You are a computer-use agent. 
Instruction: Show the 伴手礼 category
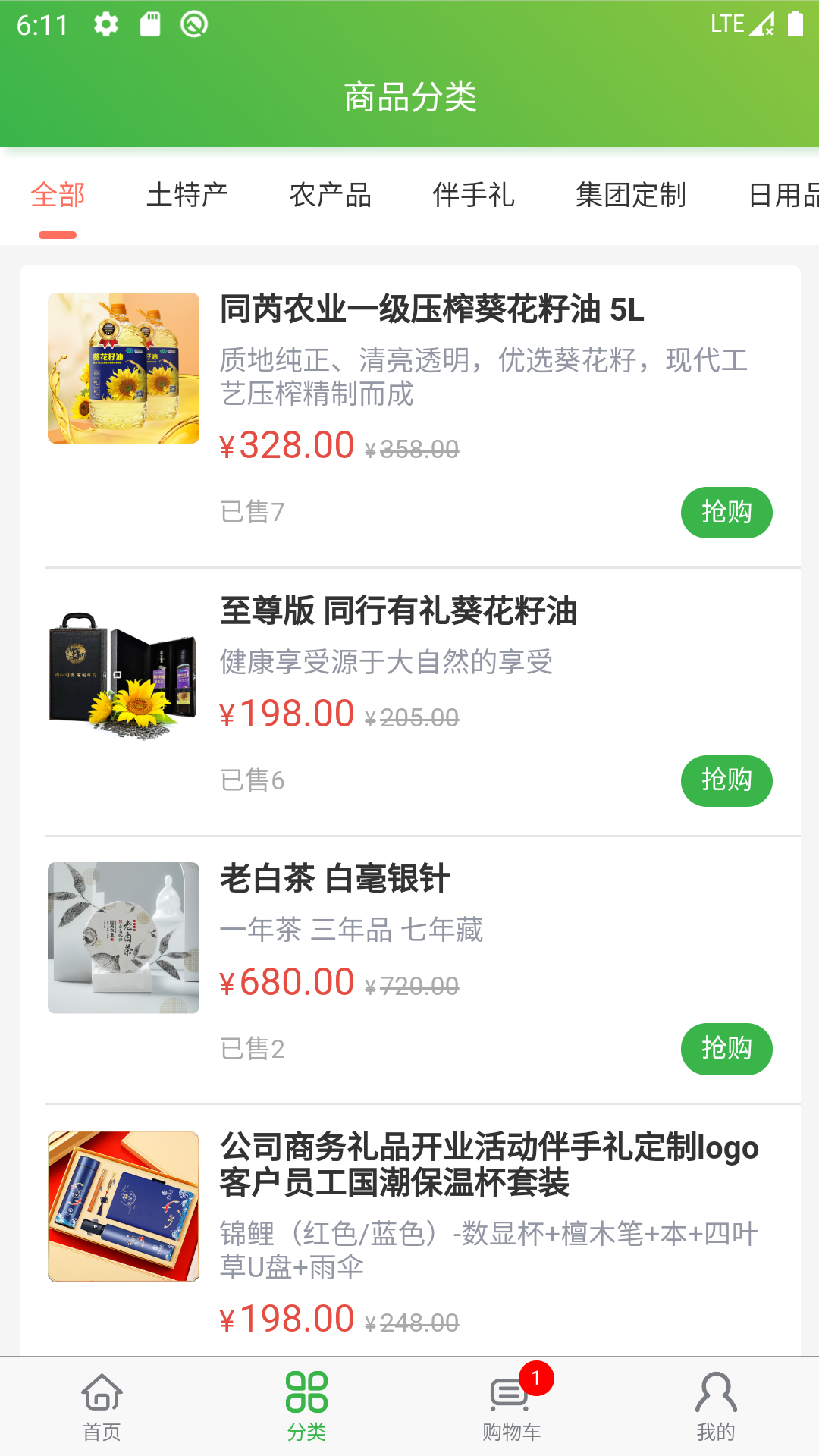pos(473,196)
